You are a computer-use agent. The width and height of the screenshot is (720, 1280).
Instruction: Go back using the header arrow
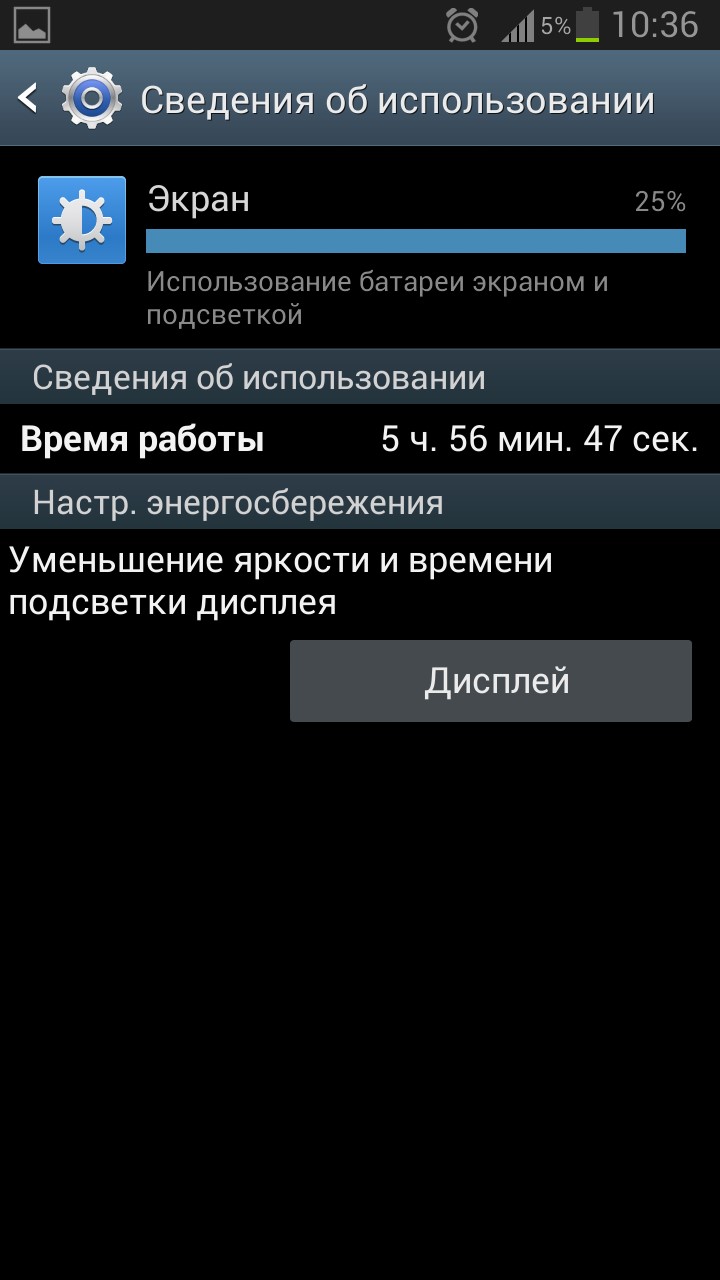pos(29,99)
